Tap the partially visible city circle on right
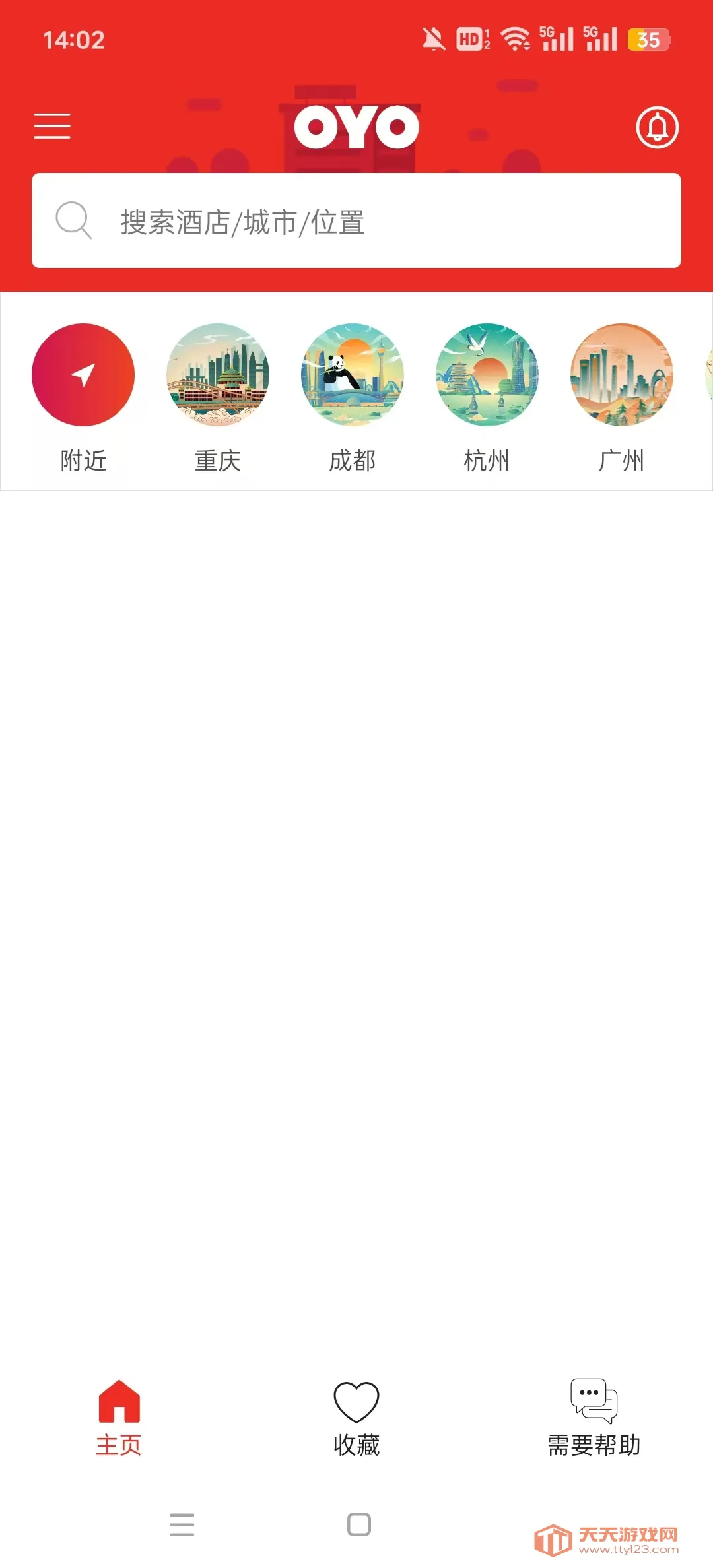 [x=706, y=374]
